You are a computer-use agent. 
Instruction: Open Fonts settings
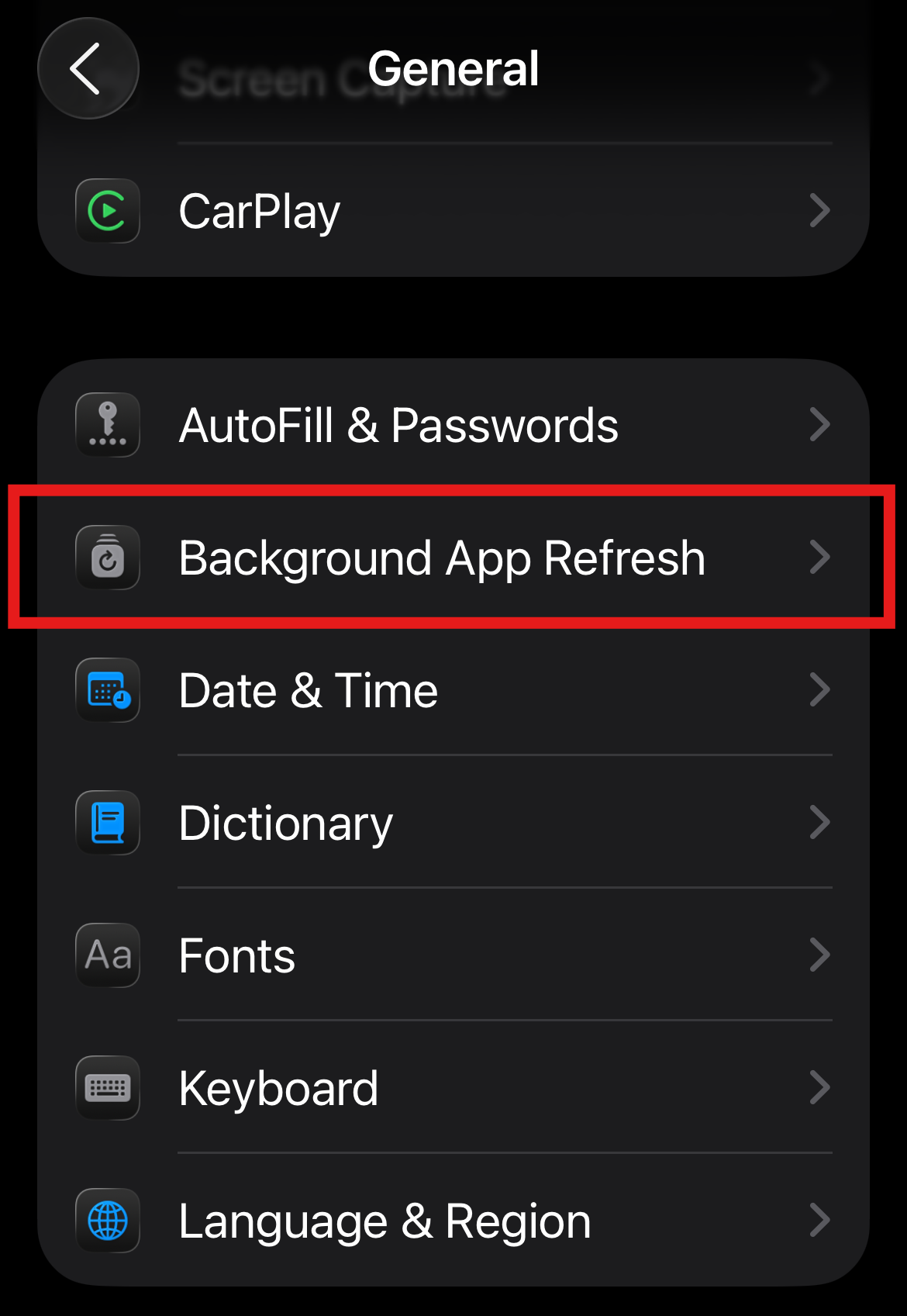[x=453, y=955]
